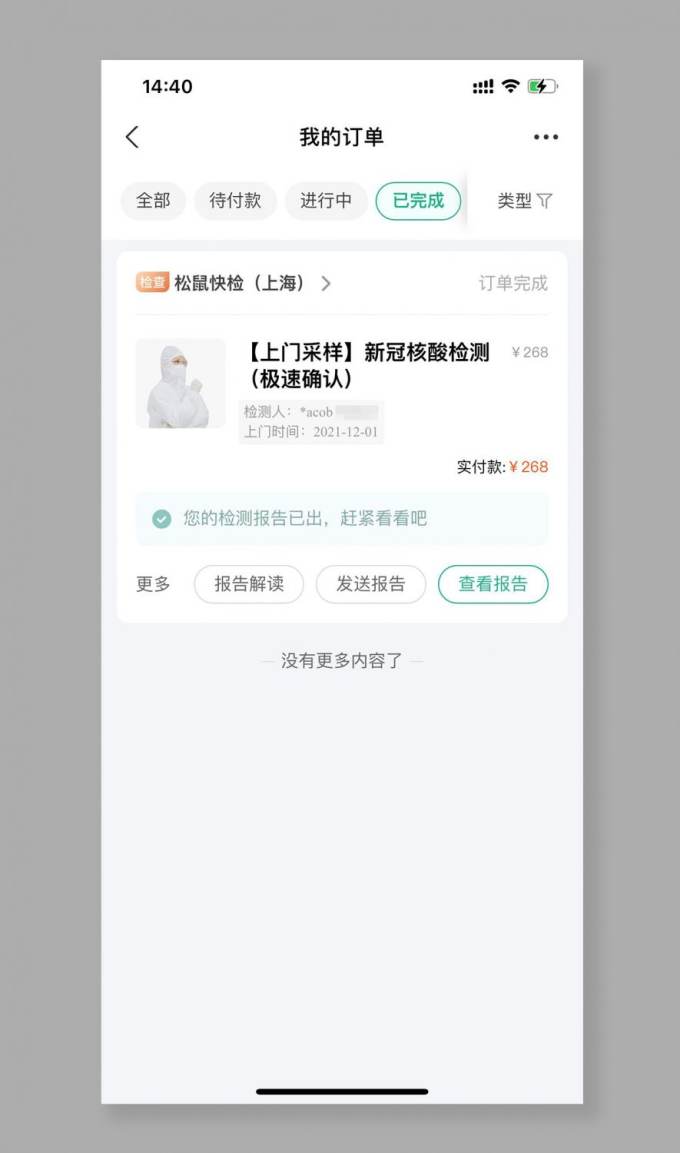The height and width of the screenshot is (1153, 680).
Task: Tap the 报告解读 button
Action: coord(248,585)
